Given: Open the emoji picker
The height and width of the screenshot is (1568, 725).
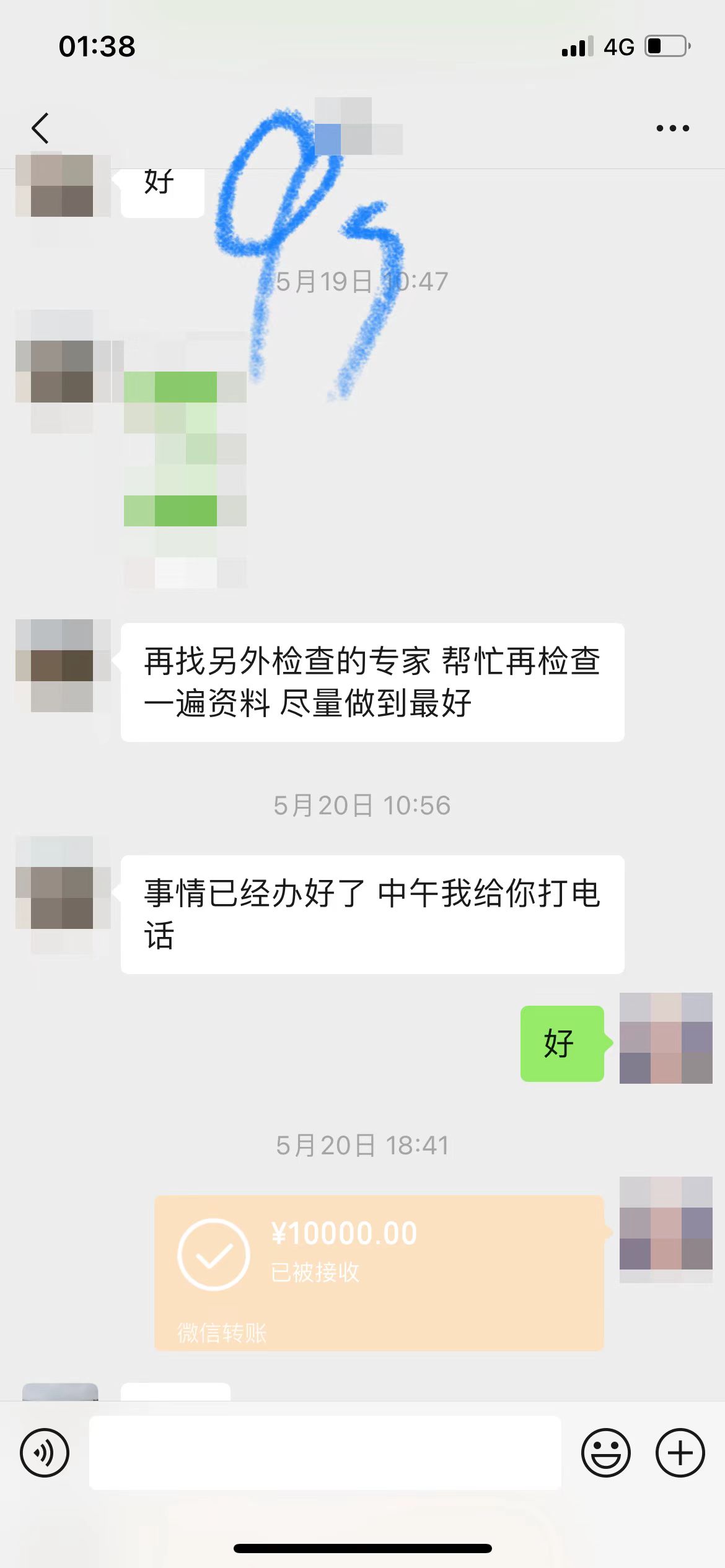Looking at the screenshot, I should point(605,1452).
